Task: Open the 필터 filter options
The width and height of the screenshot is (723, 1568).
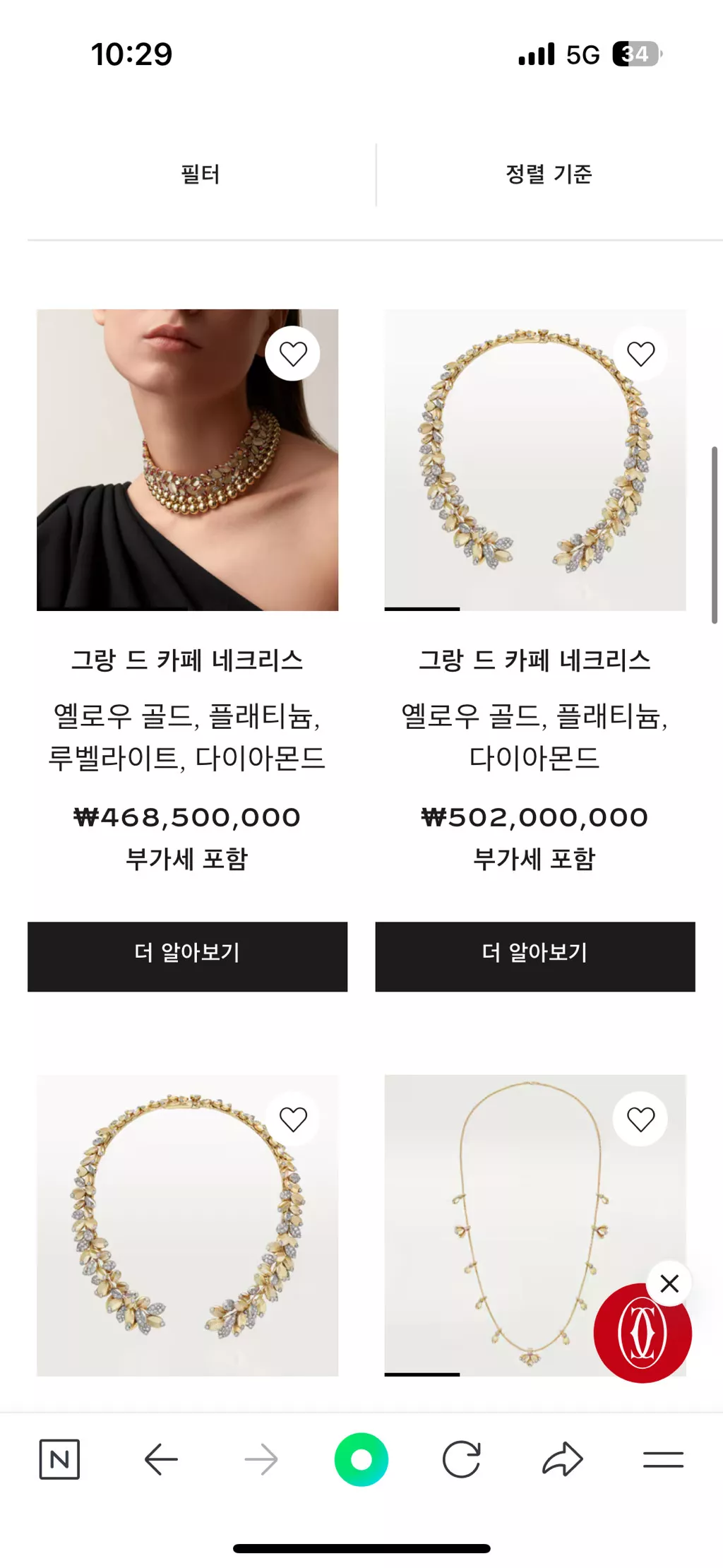Action: (201, 174)
